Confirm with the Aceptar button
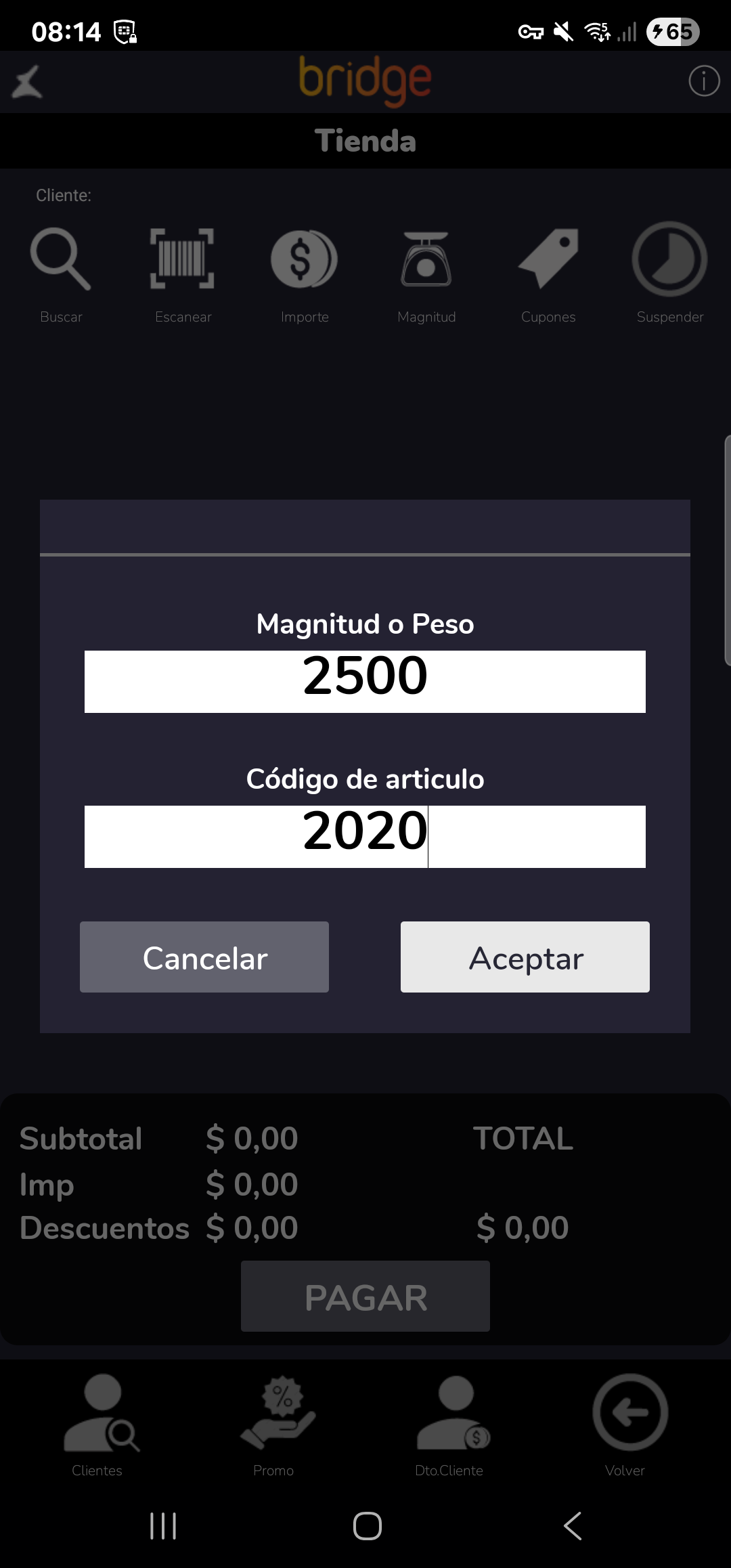The image size is (731, 1568). click(x=525, y=957)
